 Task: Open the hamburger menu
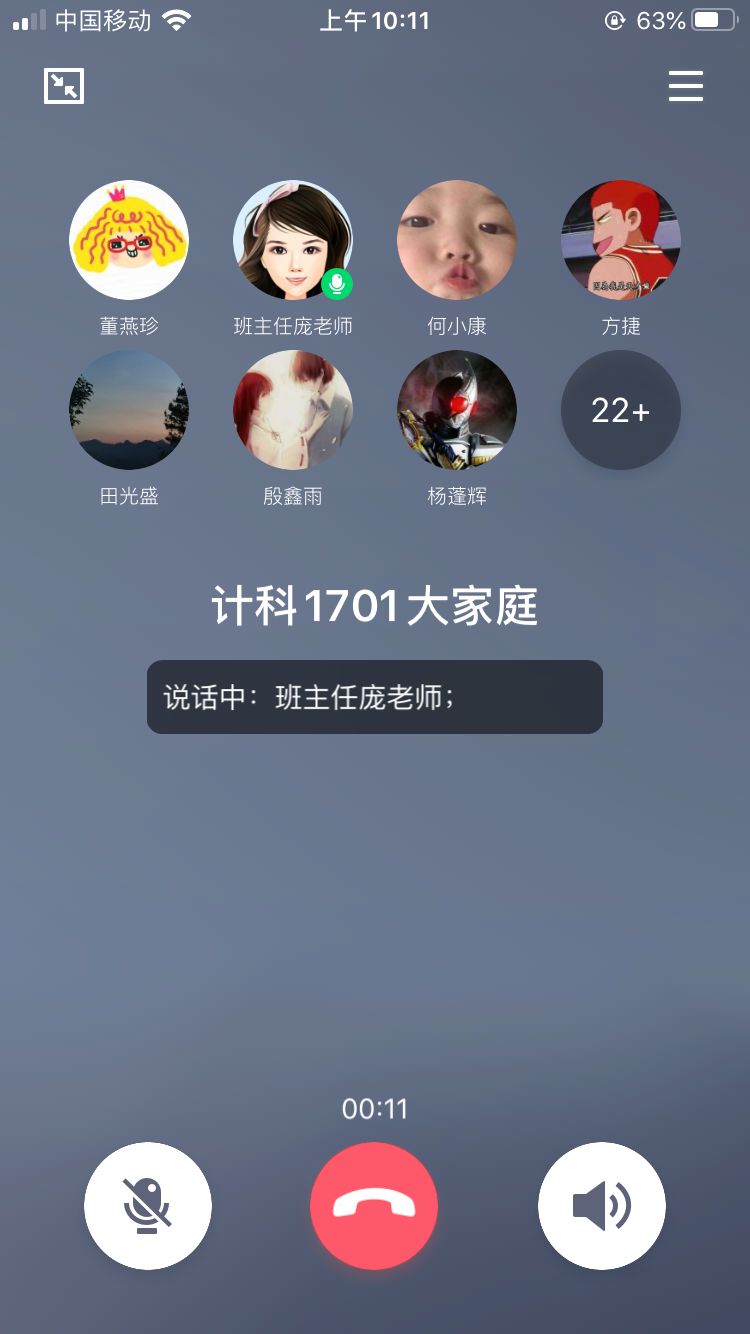pos(686,87)
